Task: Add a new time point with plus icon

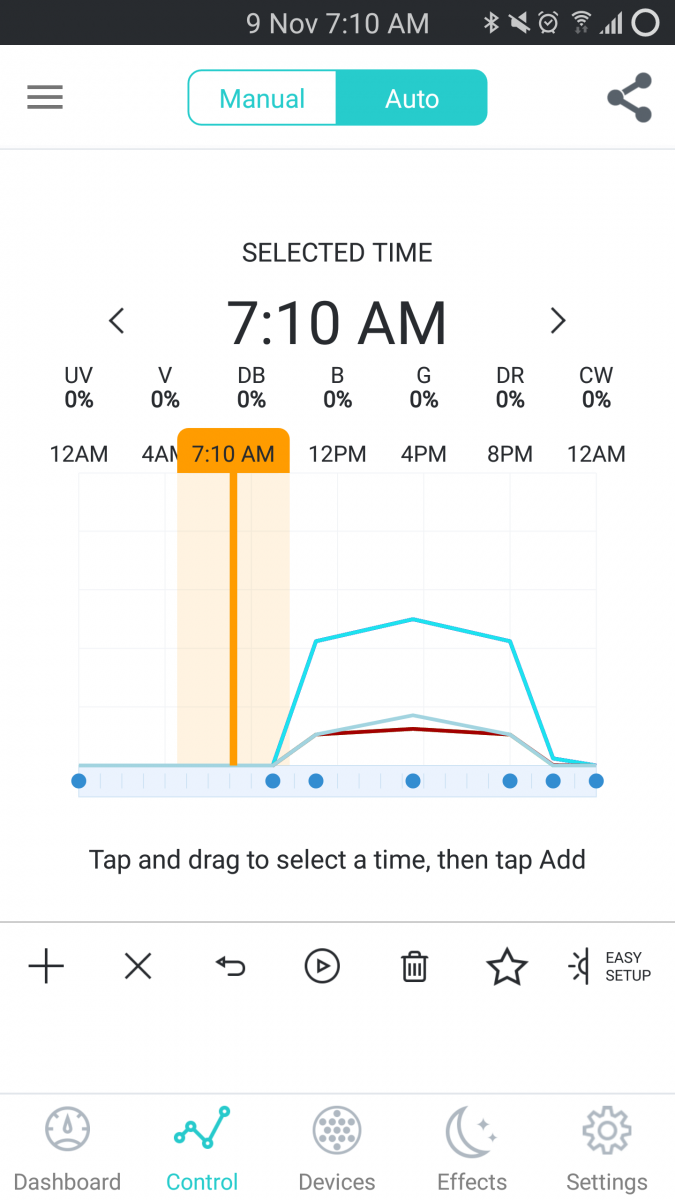Action: [46, 966]
